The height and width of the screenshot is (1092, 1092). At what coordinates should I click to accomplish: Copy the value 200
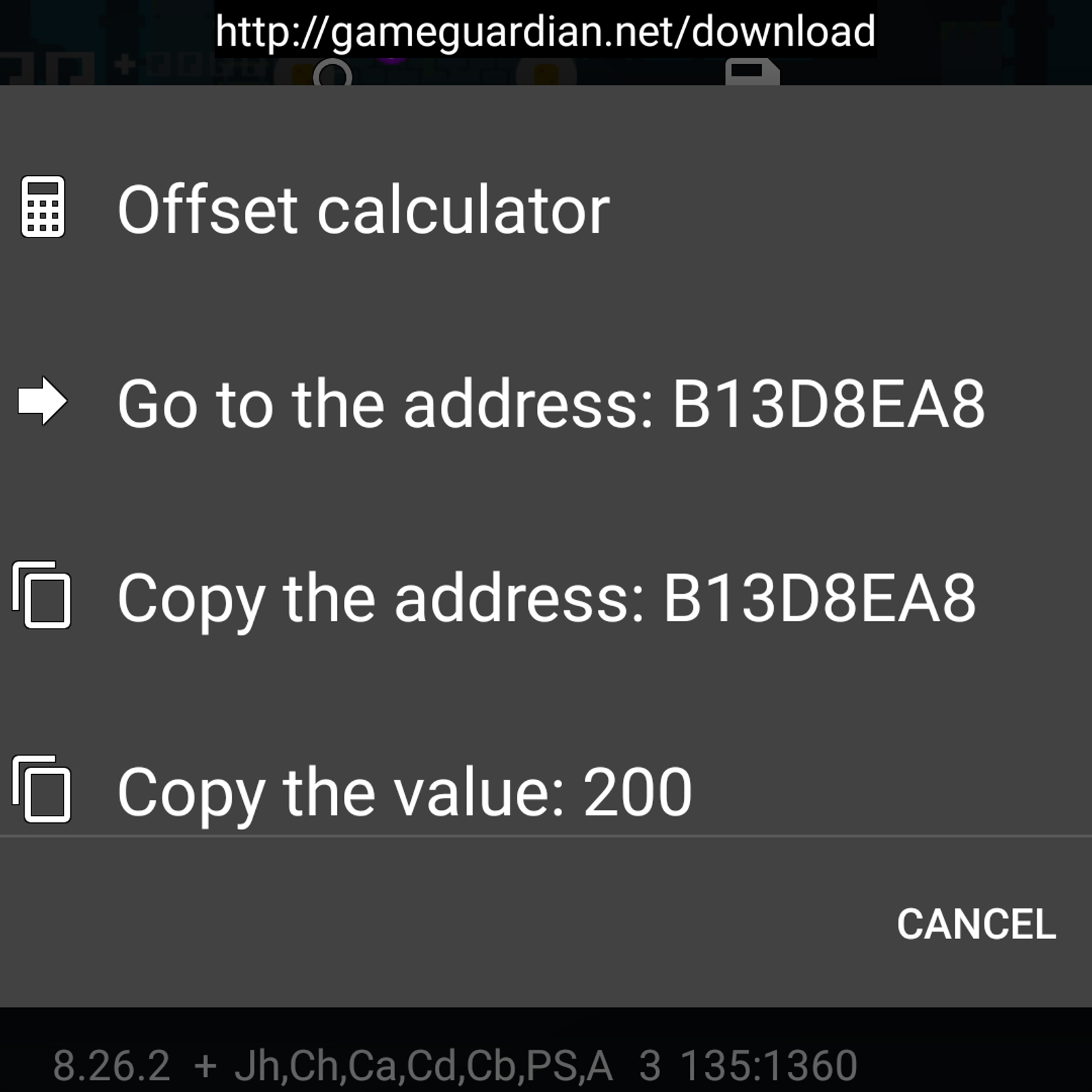404,792
